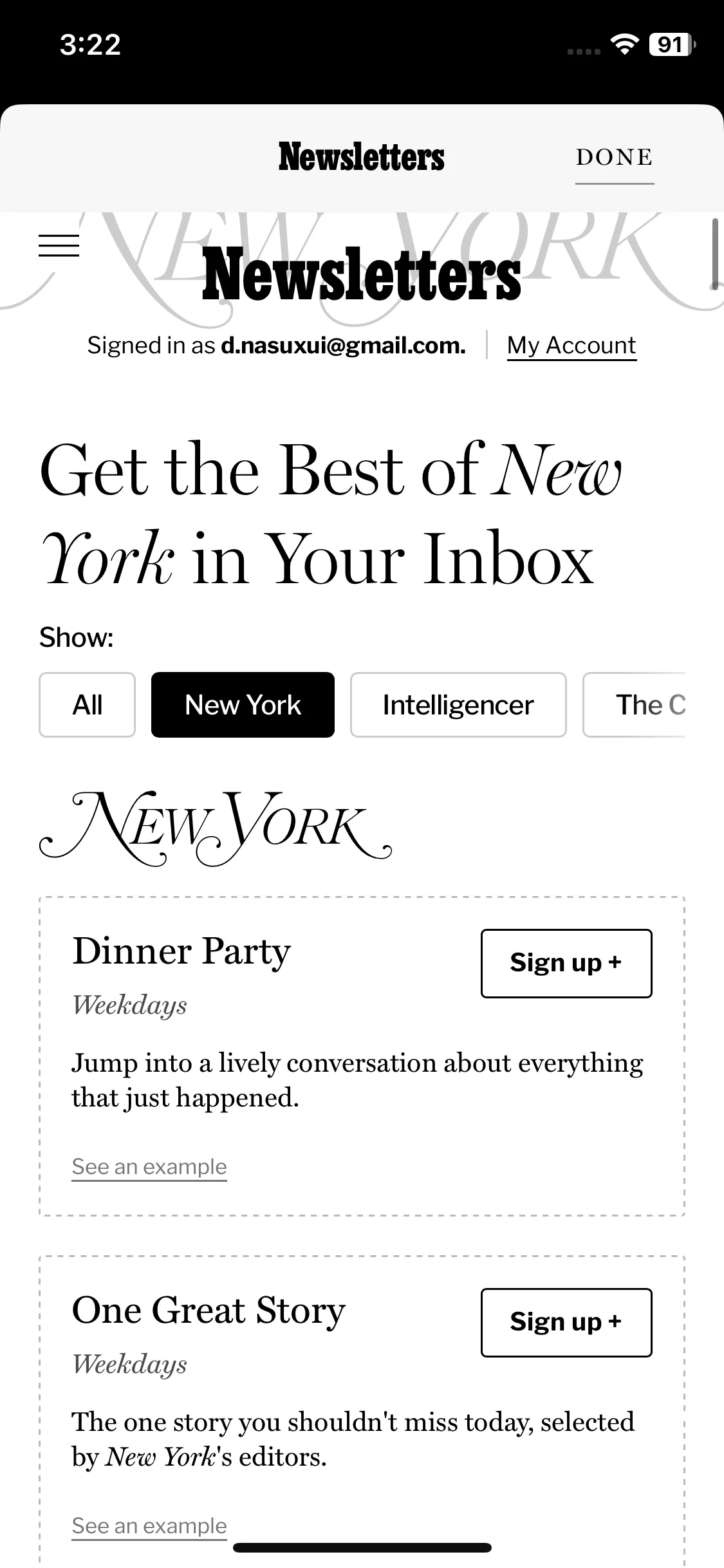This screenshot has height=1568, width=724.
Task: Filter newsletters by Intelligencer
Action: [458, 705]
